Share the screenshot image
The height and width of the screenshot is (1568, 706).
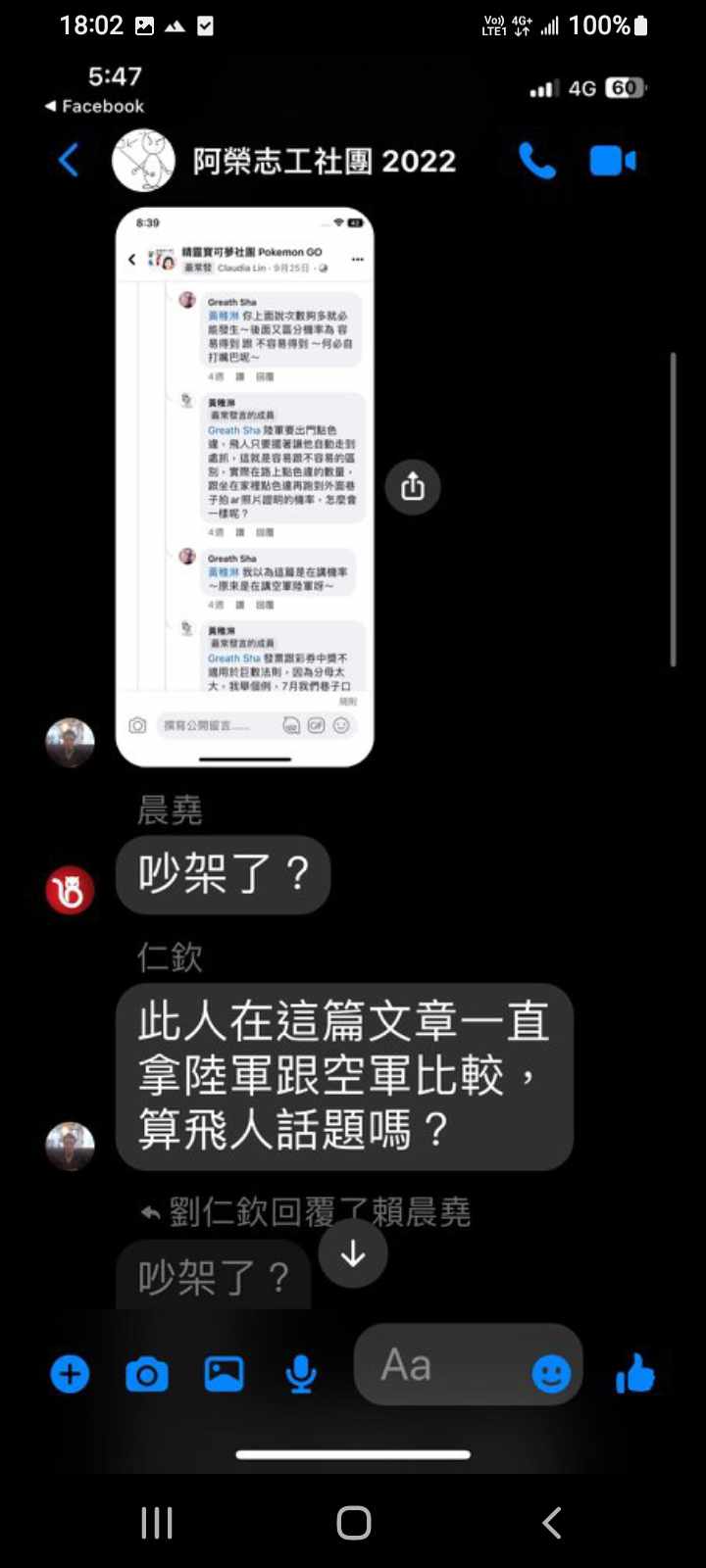point(413,486)
